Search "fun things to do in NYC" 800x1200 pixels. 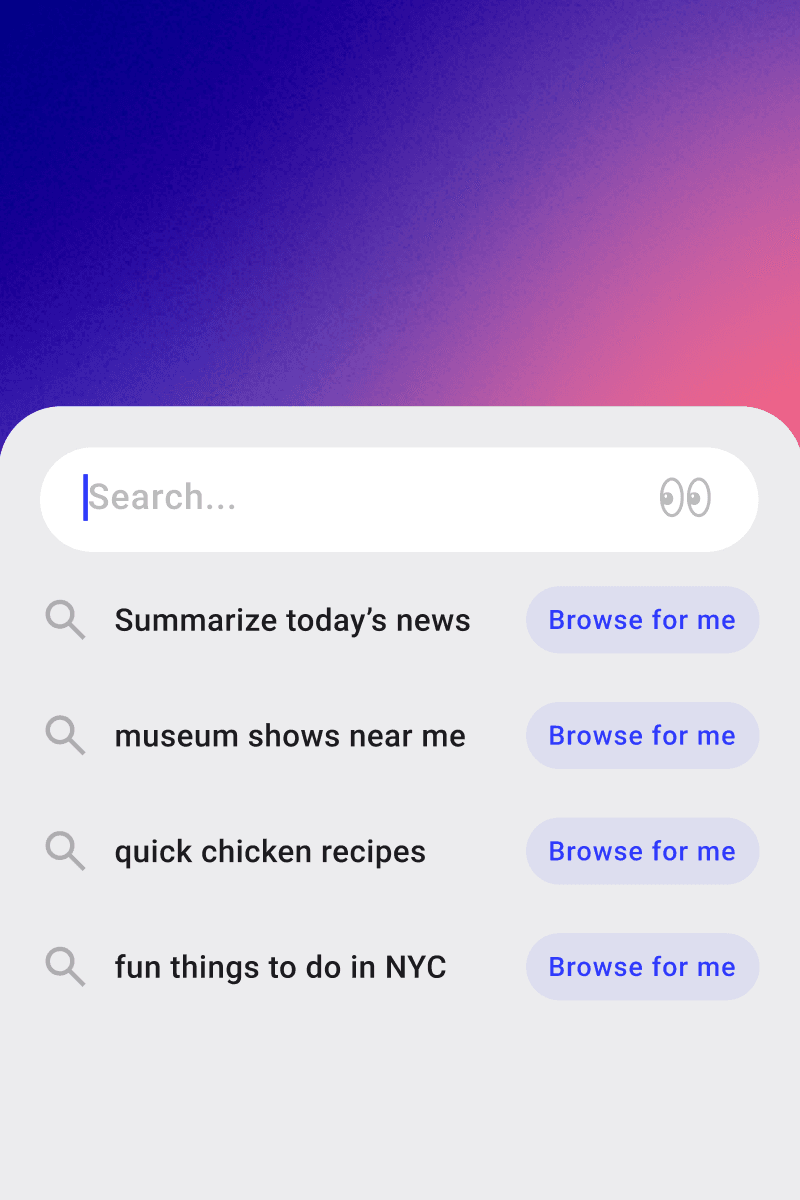280,967
